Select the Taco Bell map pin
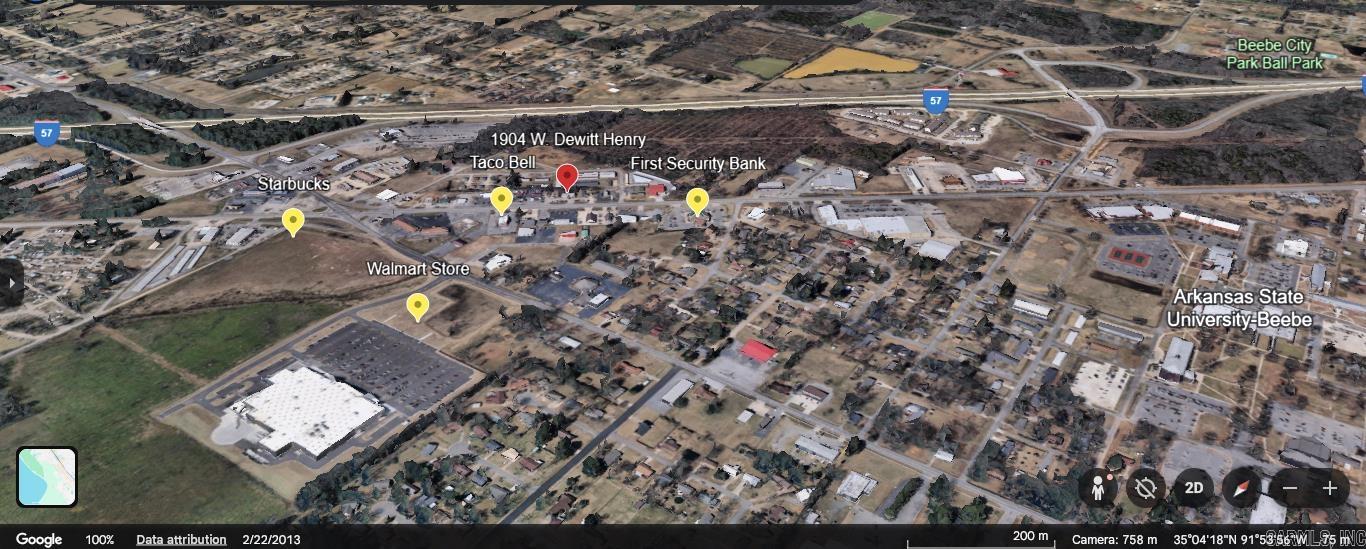This screenshot has width=1366, height=549. [502, 199]
